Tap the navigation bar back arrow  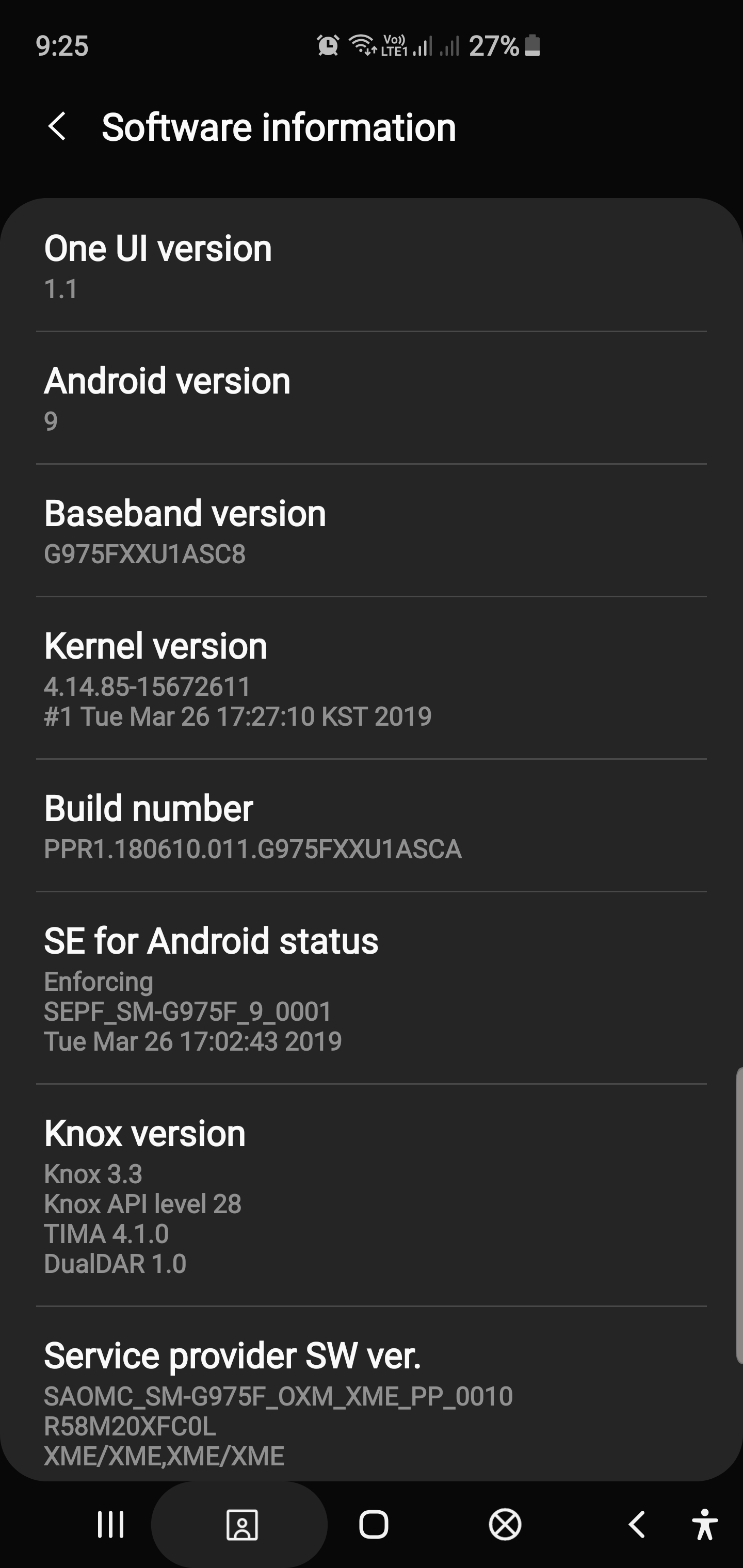coord(636,1525)
